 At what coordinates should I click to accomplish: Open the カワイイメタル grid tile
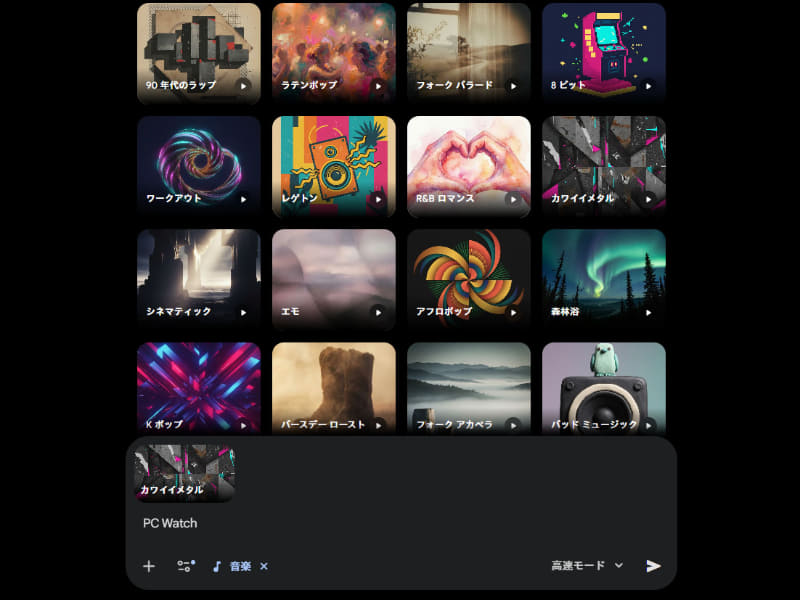pyautogui.click(x=603, y=165)
